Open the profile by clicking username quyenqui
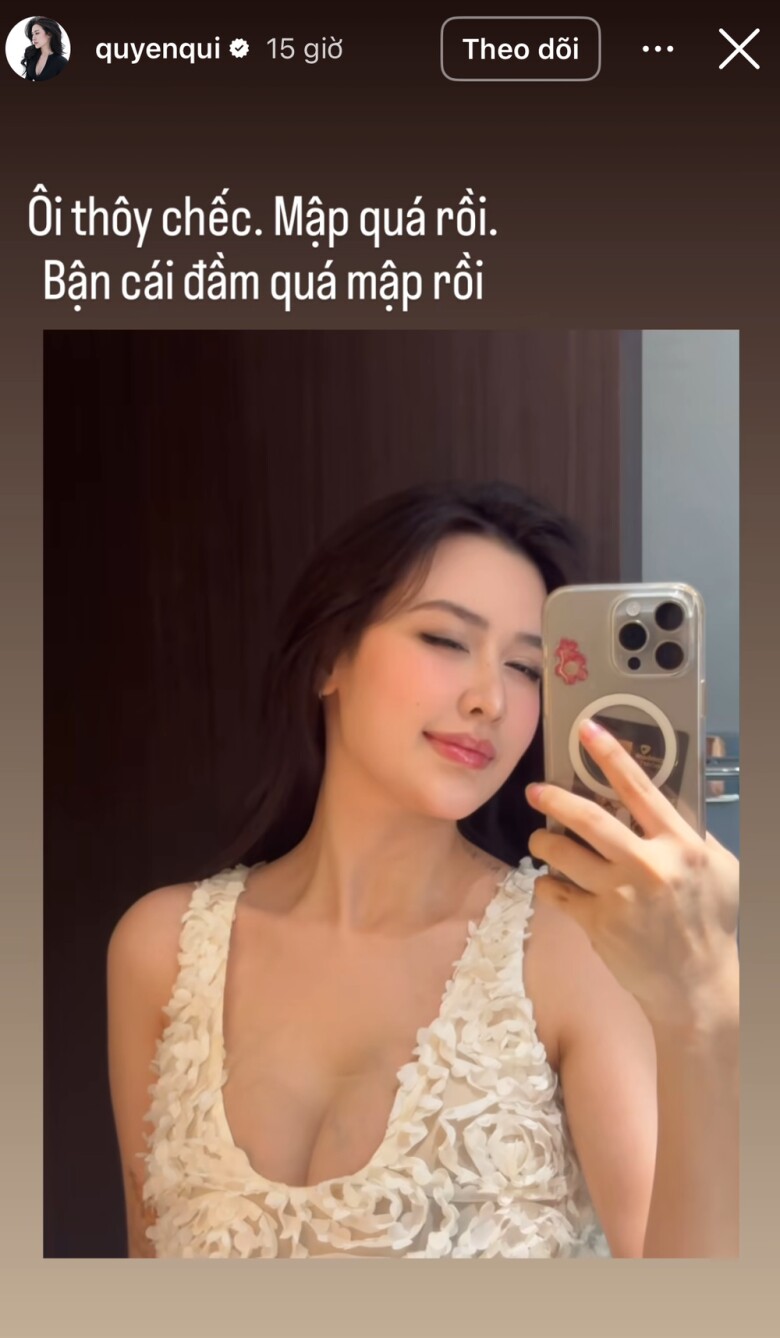Image resolution: width=780 pixels, height=1338 pixels. coord(160,45)
